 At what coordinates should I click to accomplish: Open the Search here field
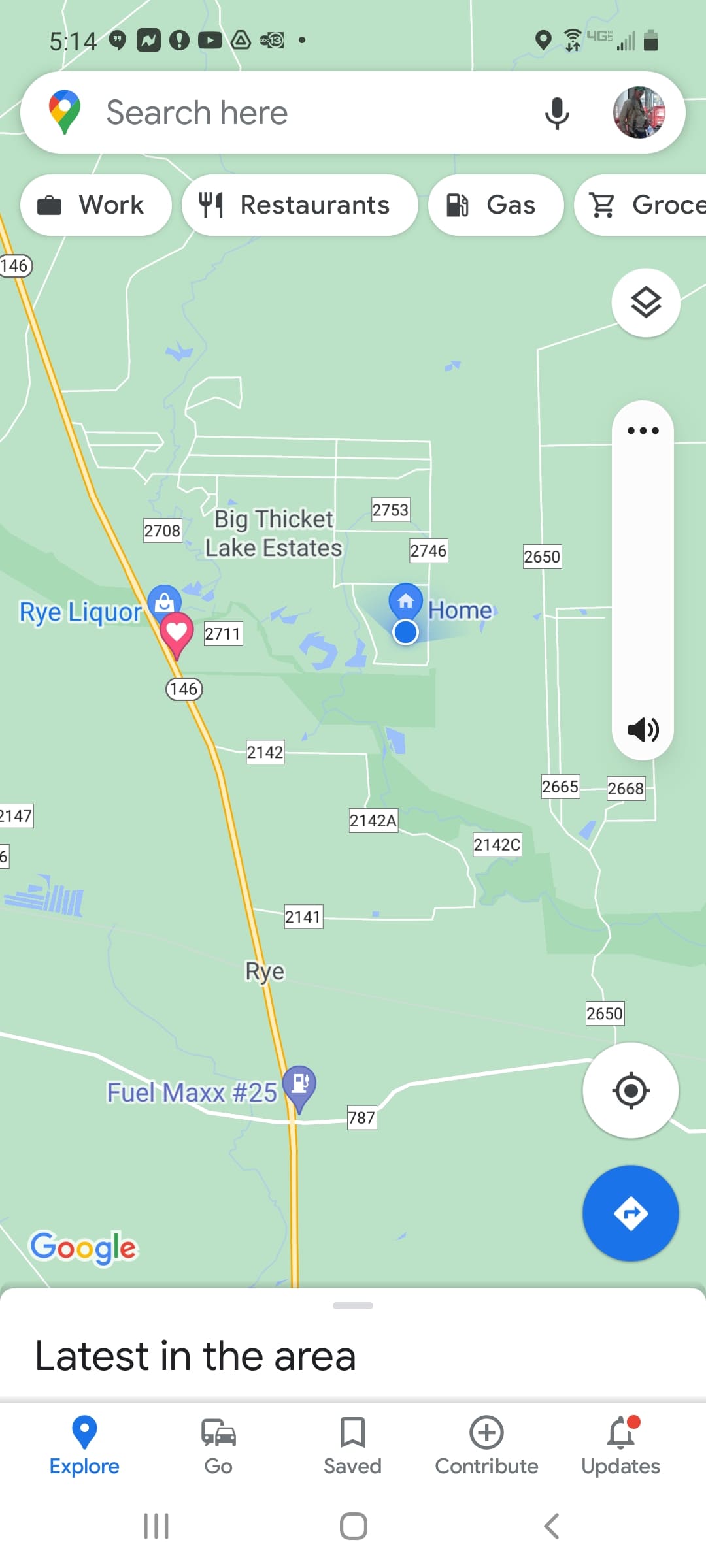[294, 112]
